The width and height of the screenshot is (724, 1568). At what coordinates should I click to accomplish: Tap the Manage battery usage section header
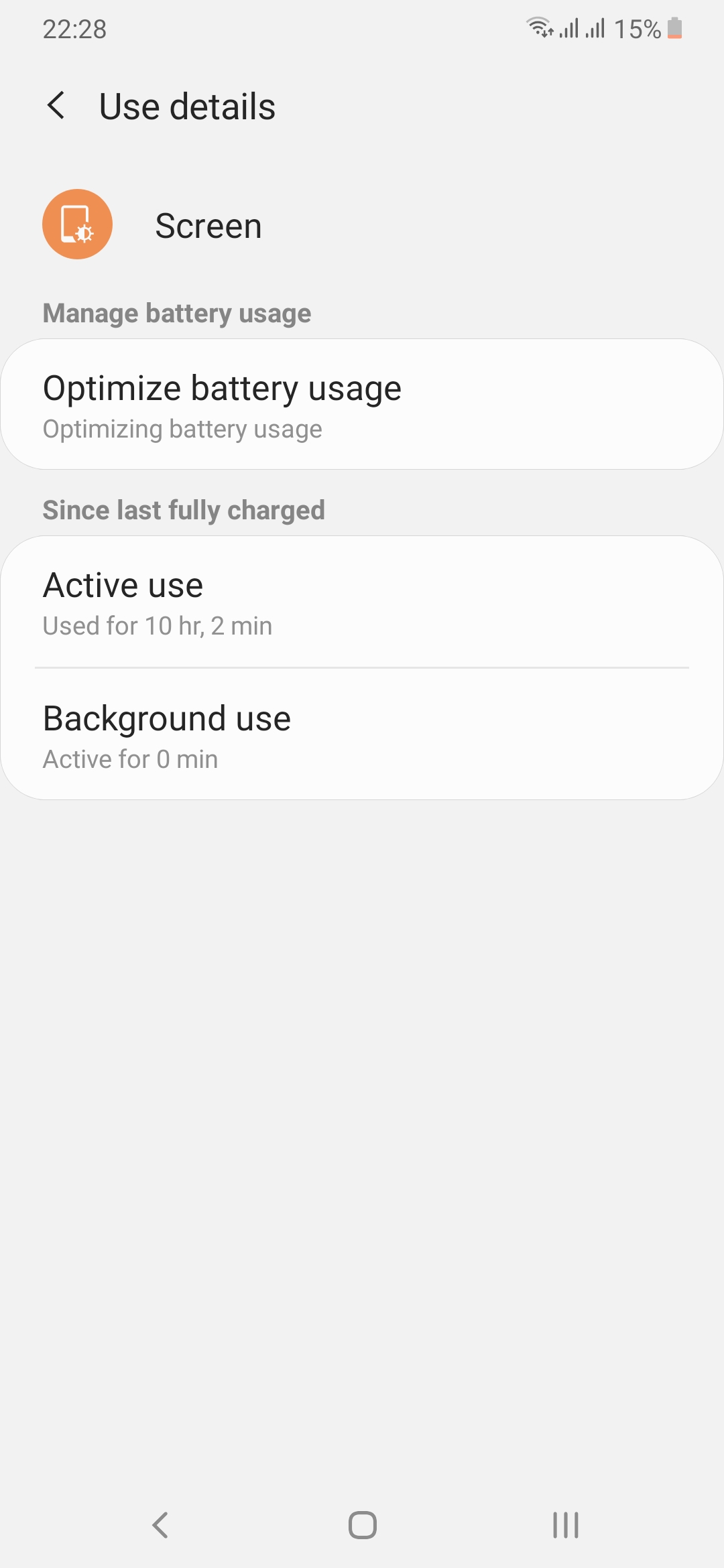(x=176, y=313)
